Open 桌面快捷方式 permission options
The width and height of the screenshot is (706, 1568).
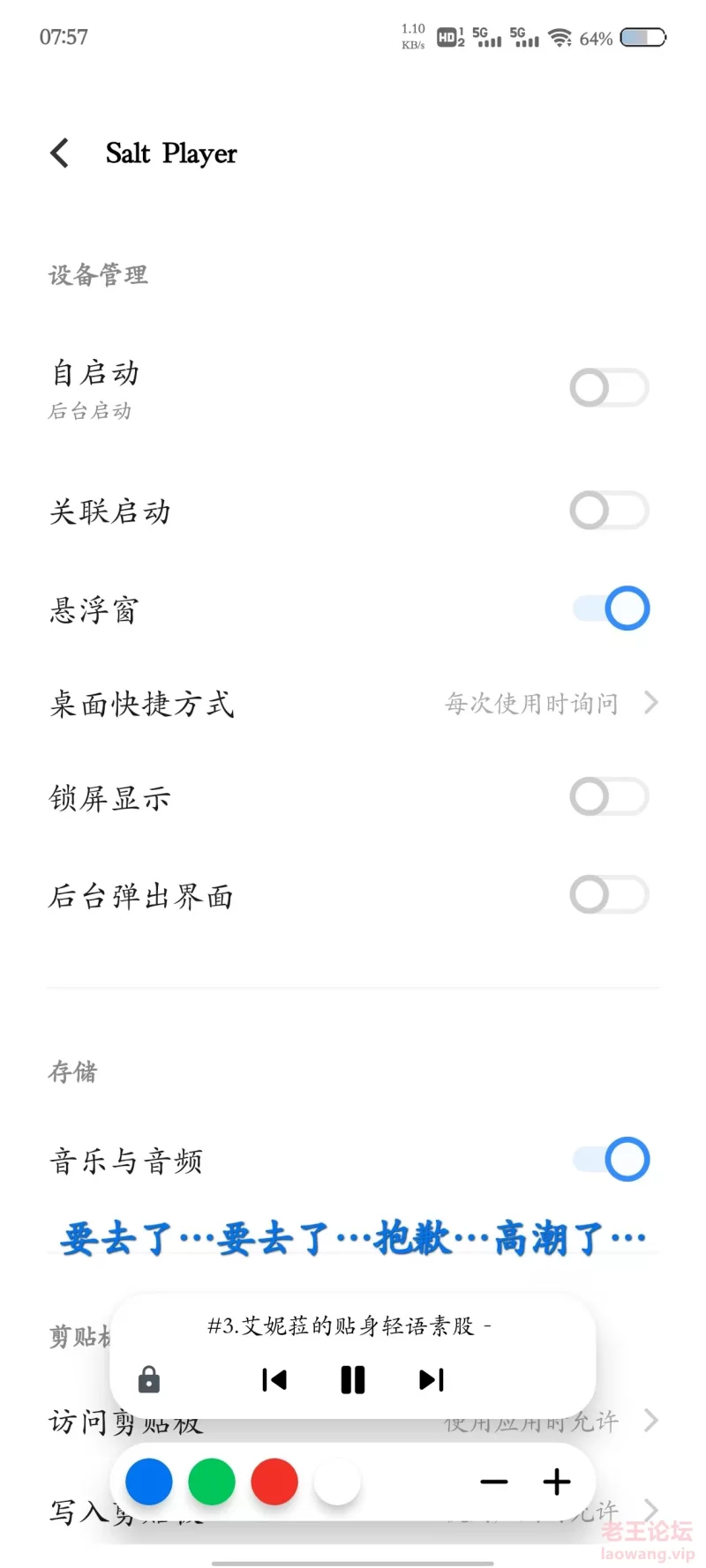tap(353, 704)
